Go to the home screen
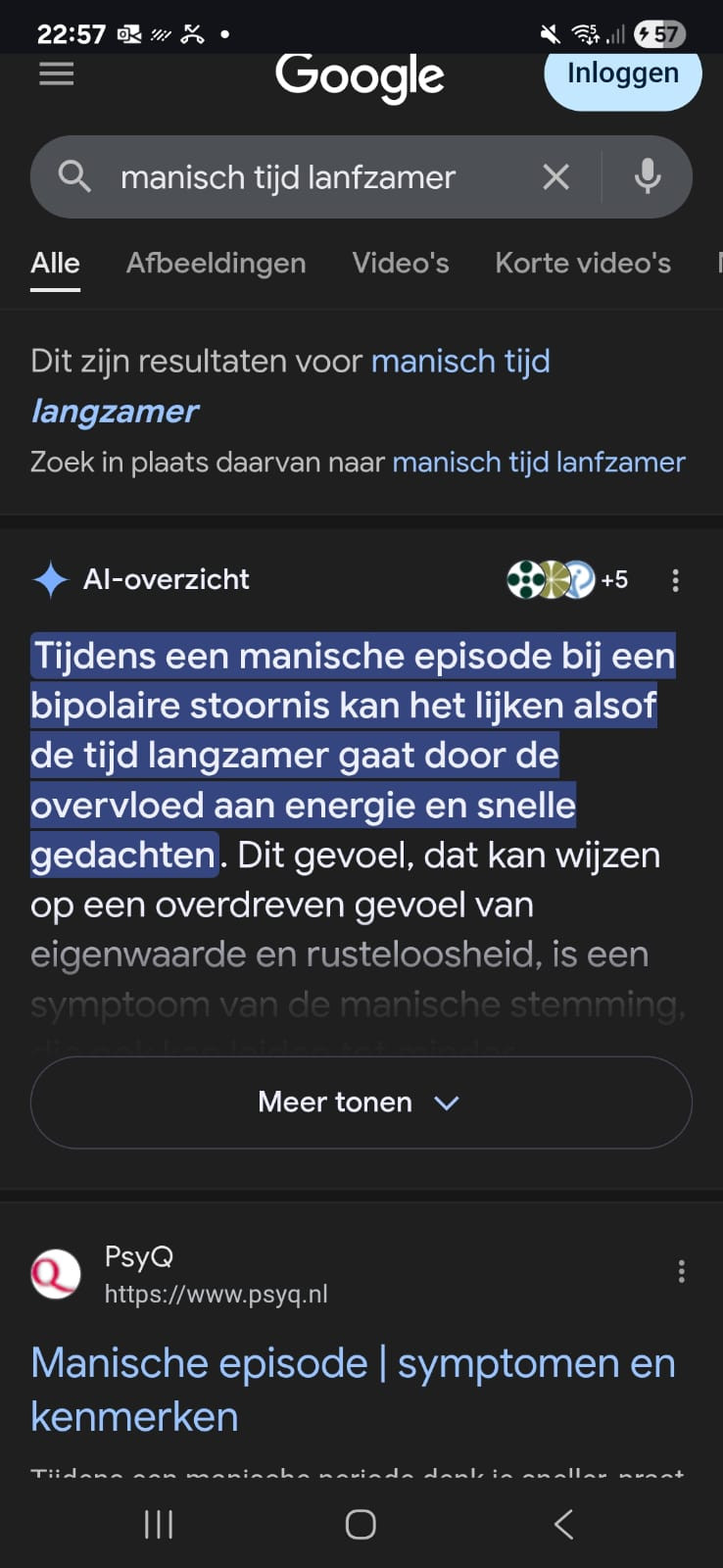The height and width of the screenshot is (1568, 723). click(361, 1524)
